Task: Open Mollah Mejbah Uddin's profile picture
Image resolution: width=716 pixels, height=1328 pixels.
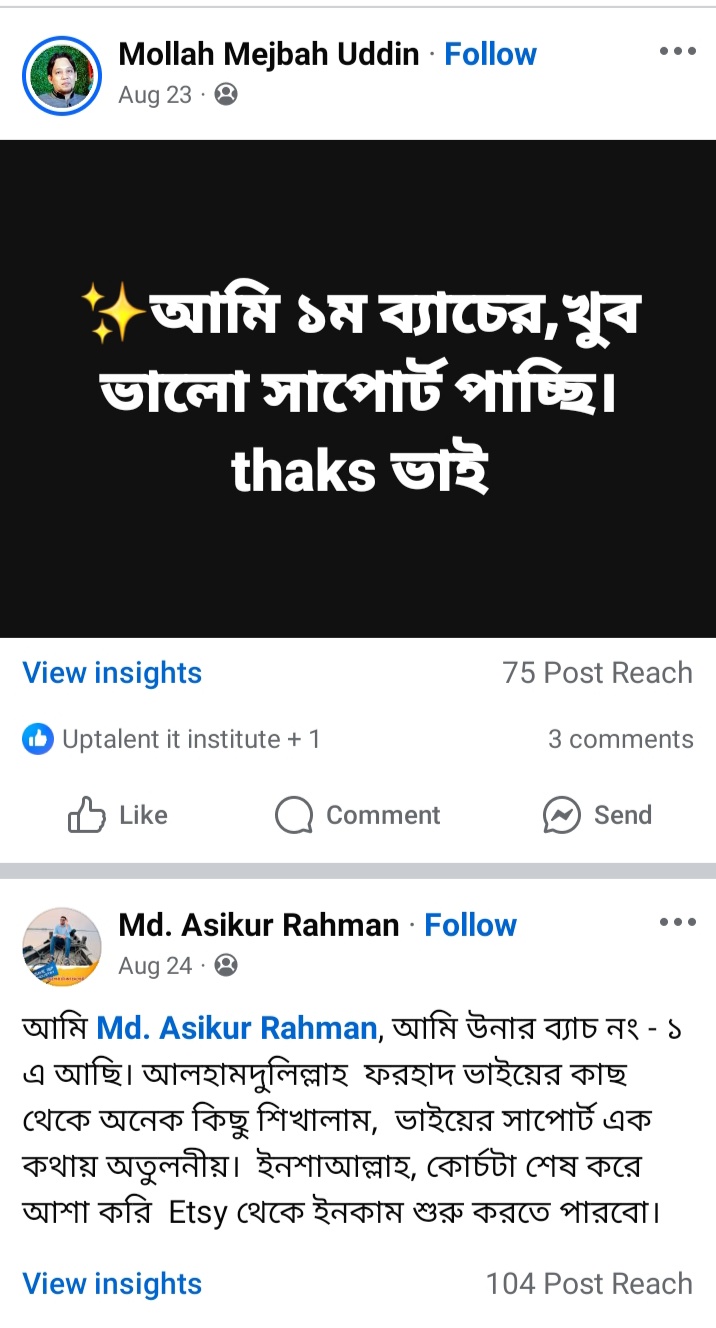Action: [62, 75]
